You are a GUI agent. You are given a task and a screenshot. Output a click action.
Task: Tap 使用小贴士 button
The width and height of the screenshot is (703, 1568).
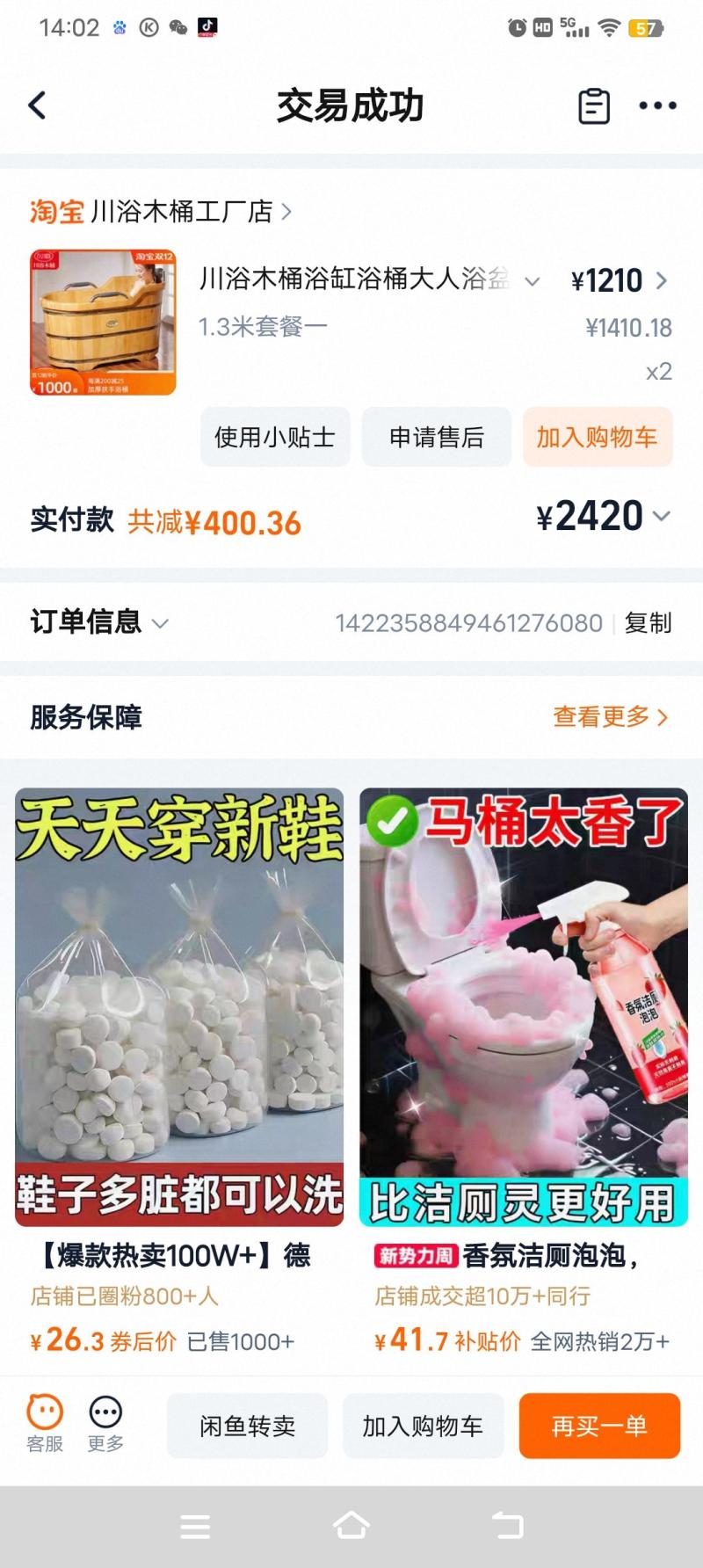275,437
